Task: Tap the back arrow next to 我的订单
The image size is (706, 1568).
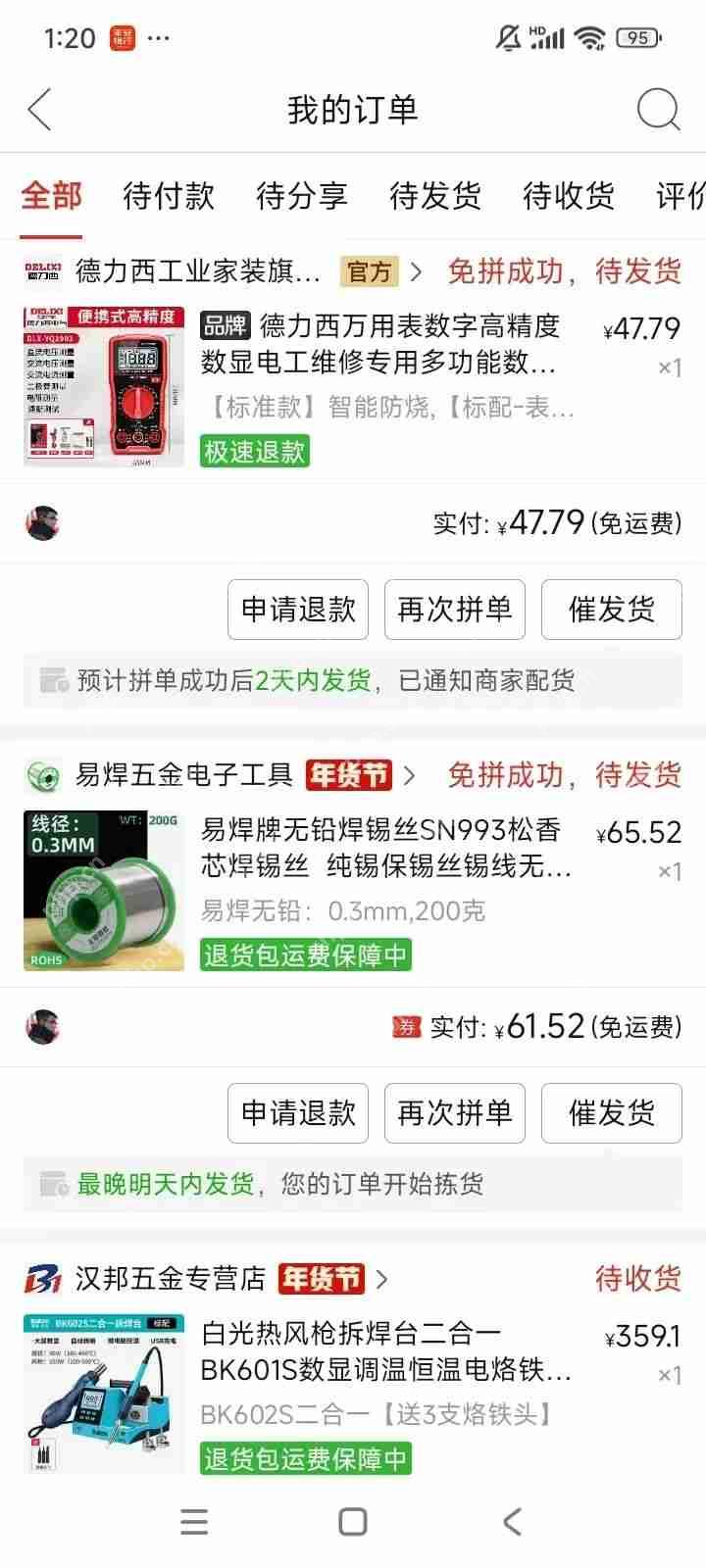Action: pyautogui.click(x=39, y=110)
